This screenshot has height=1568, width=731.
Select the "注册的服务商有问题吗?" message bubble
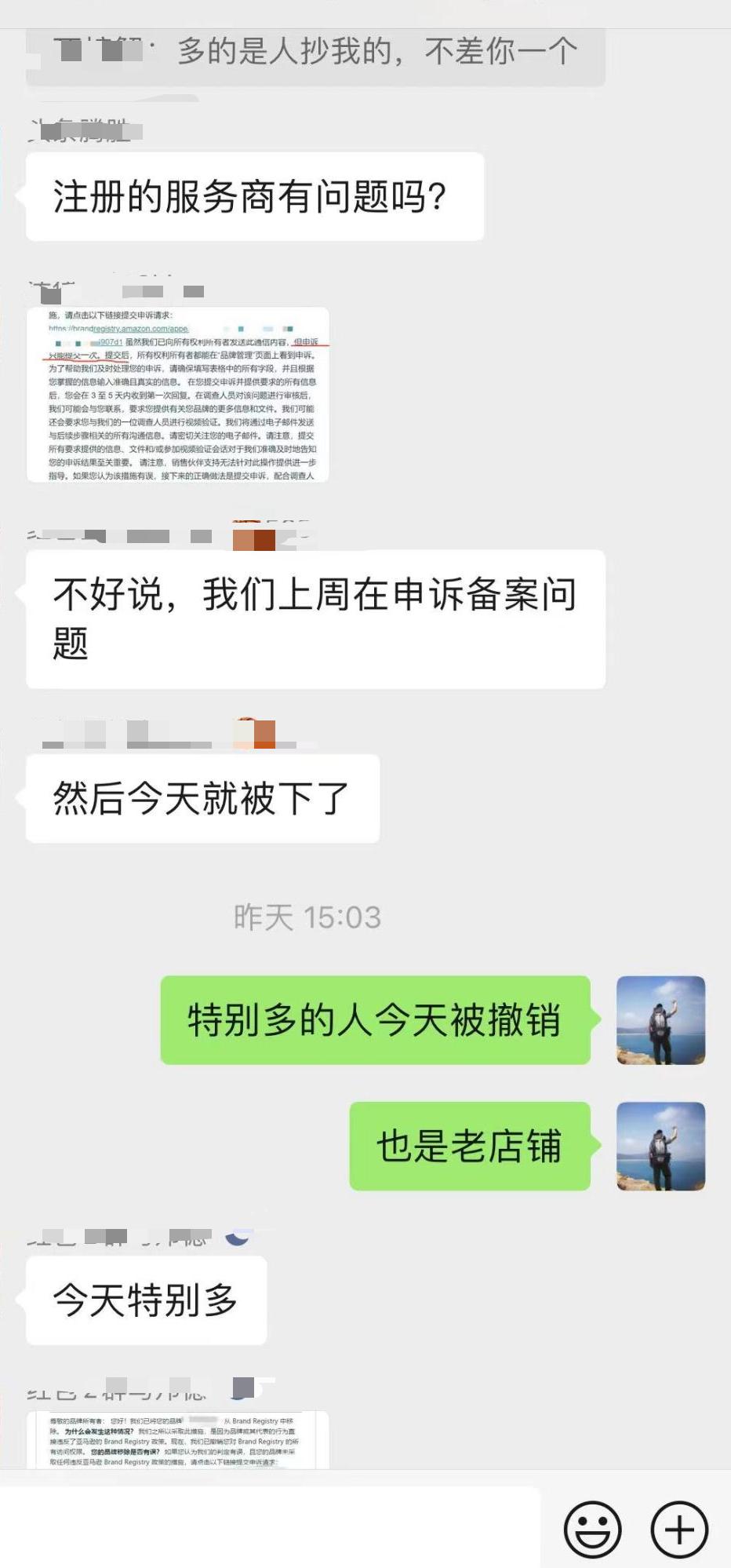[255, 197]
